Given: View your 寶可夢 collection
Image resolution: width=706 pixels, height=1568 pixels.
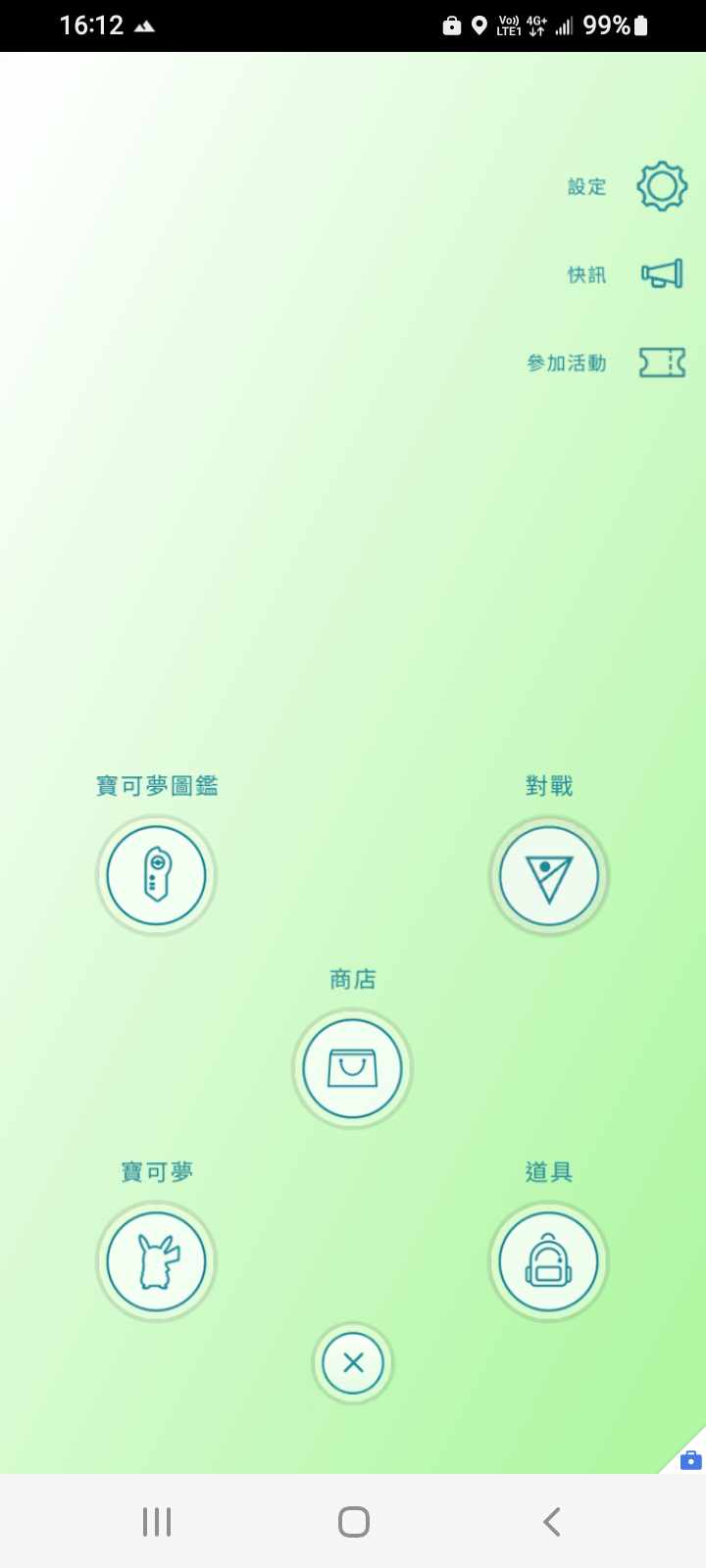Looking at the screenshot, I should pyautogui.click(x=156, y=1261).
